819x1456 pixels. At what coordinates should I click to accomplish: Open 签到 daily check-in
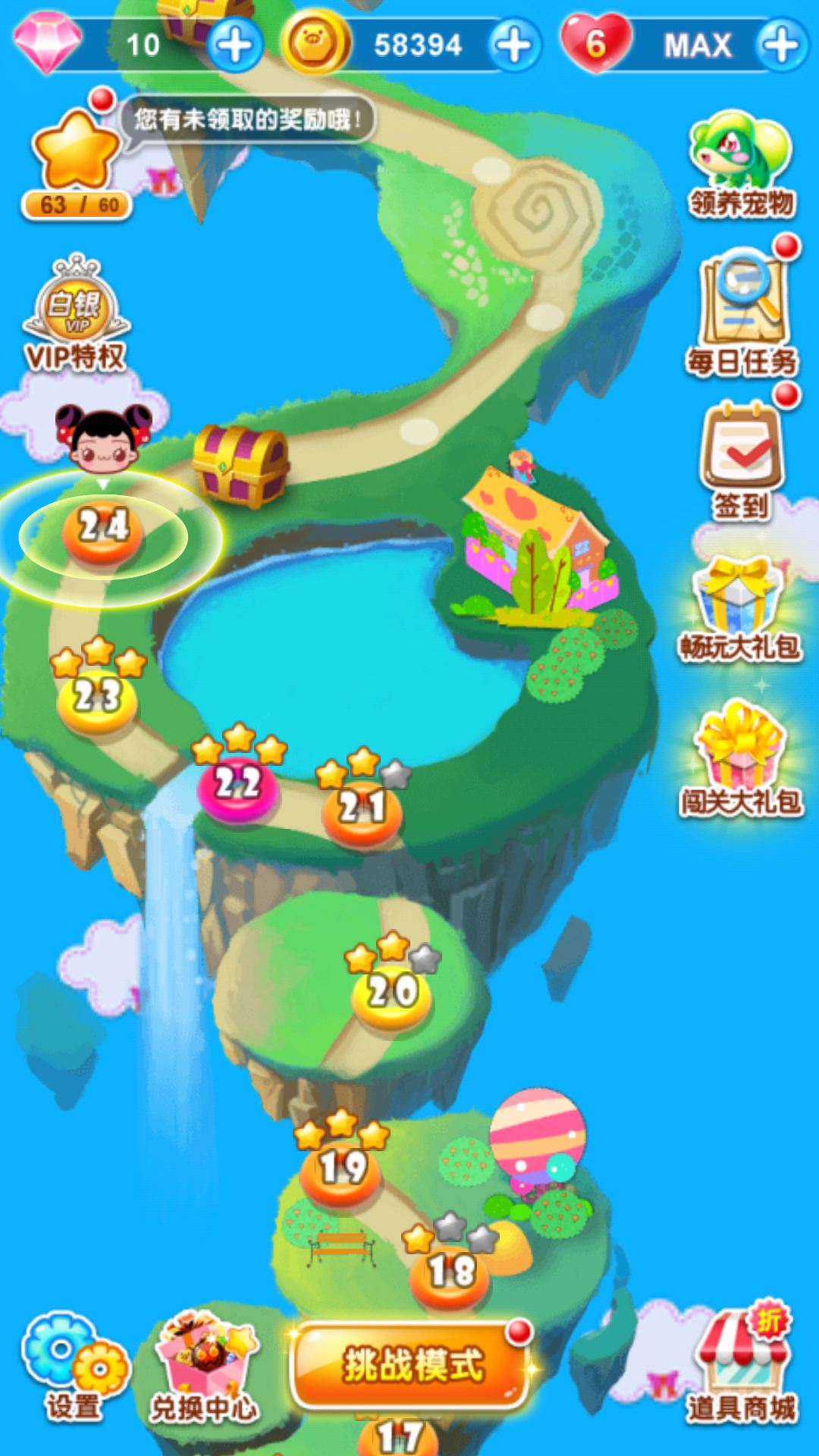point(742,459)
